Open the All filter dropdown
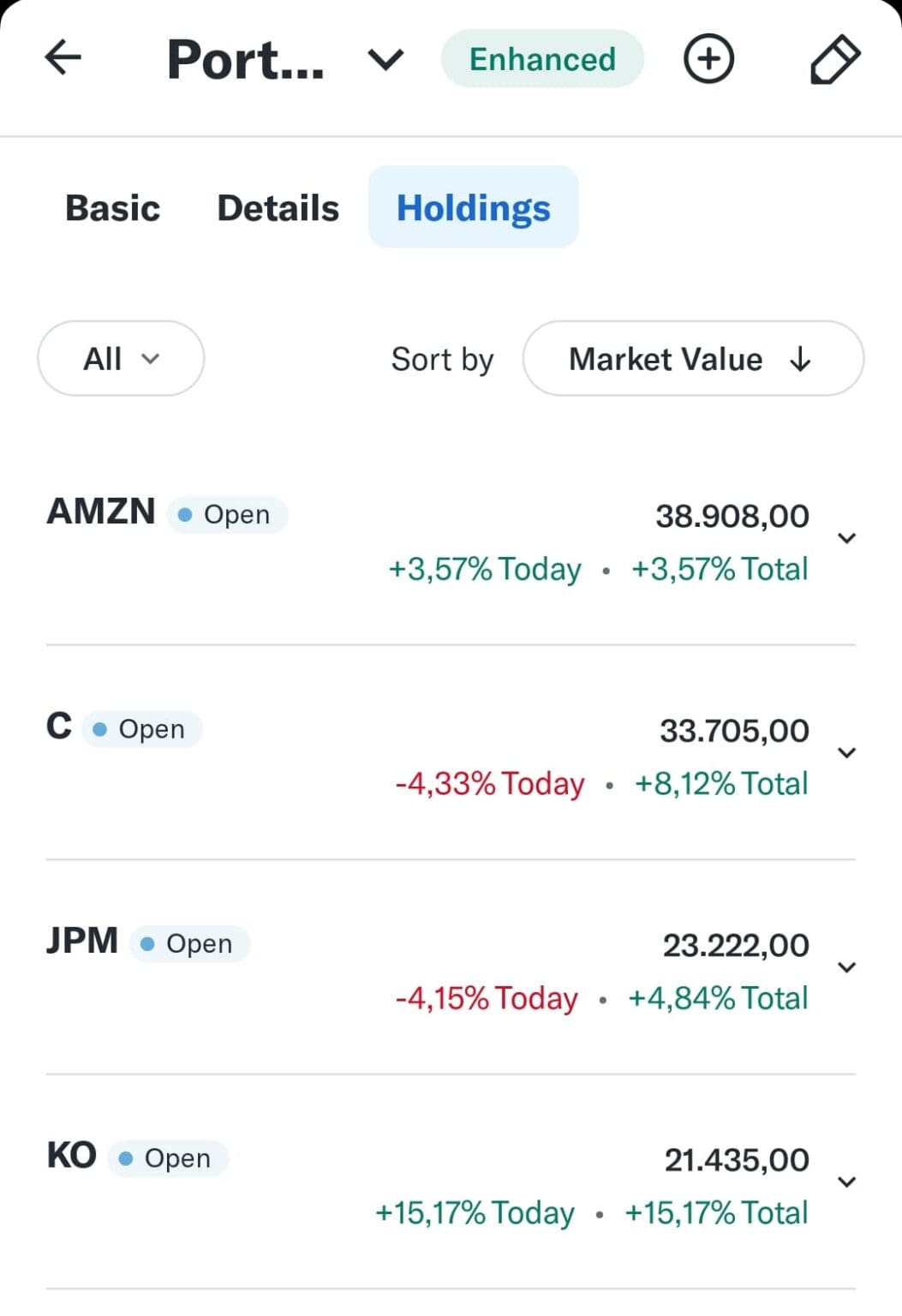Screen dimensions: 902x1316 [x=120, y=358]
